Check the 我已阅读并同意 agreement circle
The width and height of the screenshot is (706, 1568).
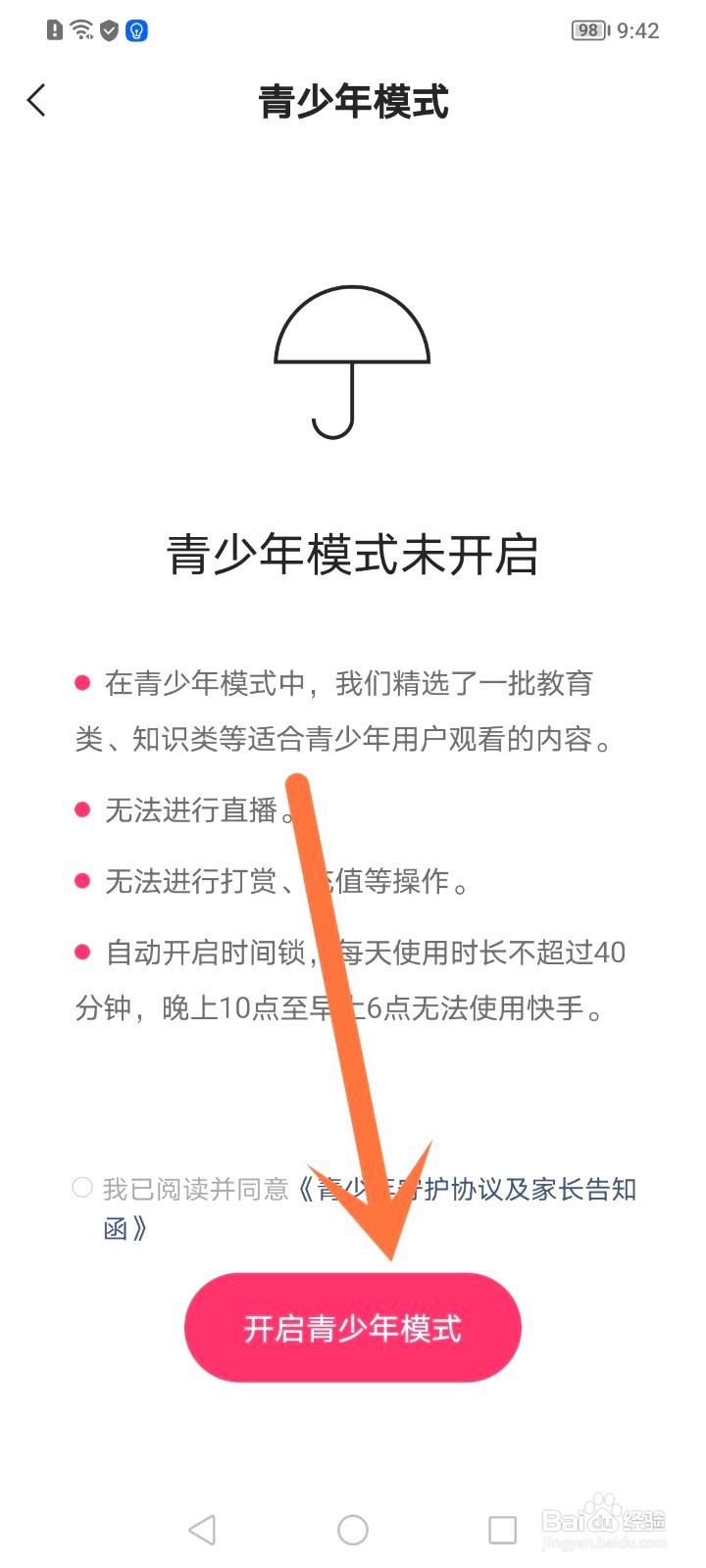[82, 1188]
